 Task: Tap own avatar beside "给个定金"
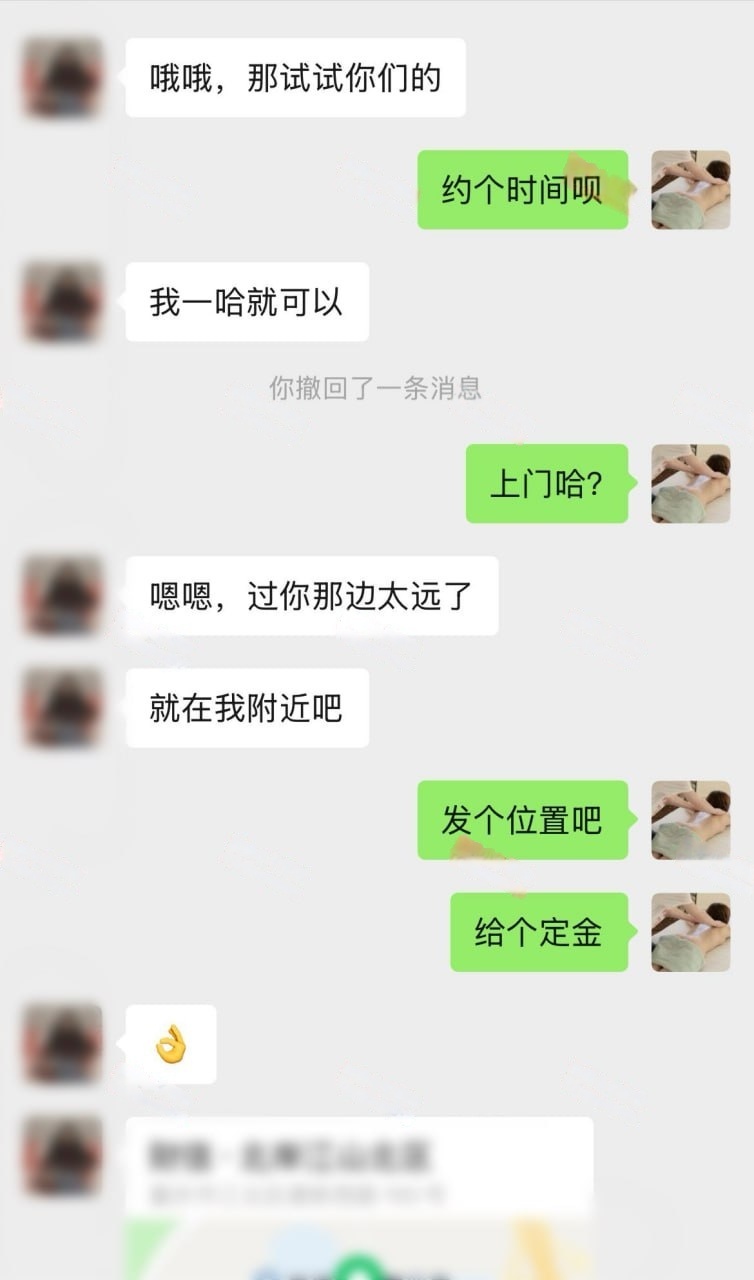point(690,932)
